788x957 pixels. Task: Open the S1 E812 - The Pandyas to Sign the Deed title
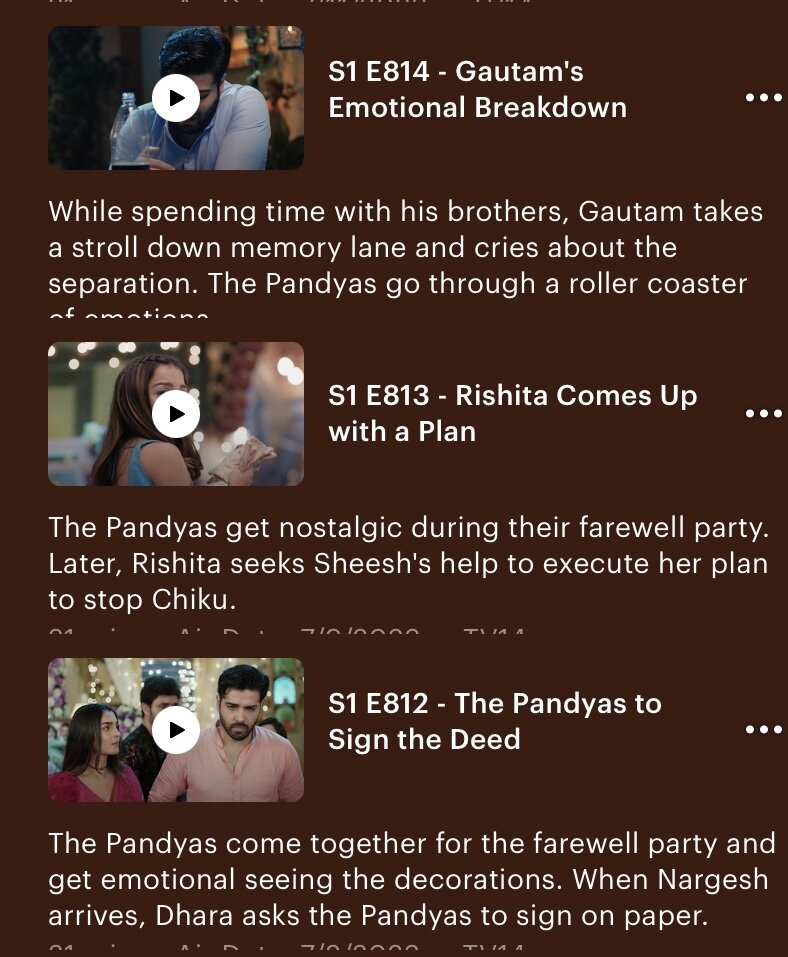point(494,722)
